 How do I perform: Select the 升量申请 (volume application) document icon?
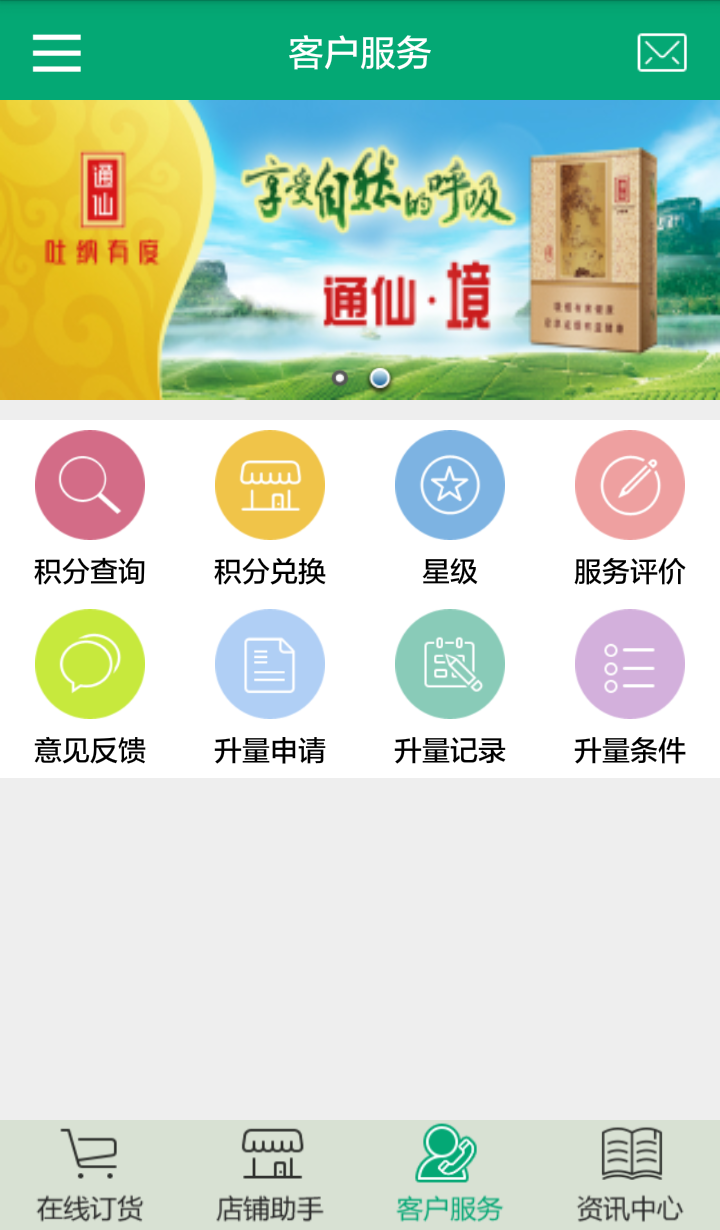click(270, 663)
